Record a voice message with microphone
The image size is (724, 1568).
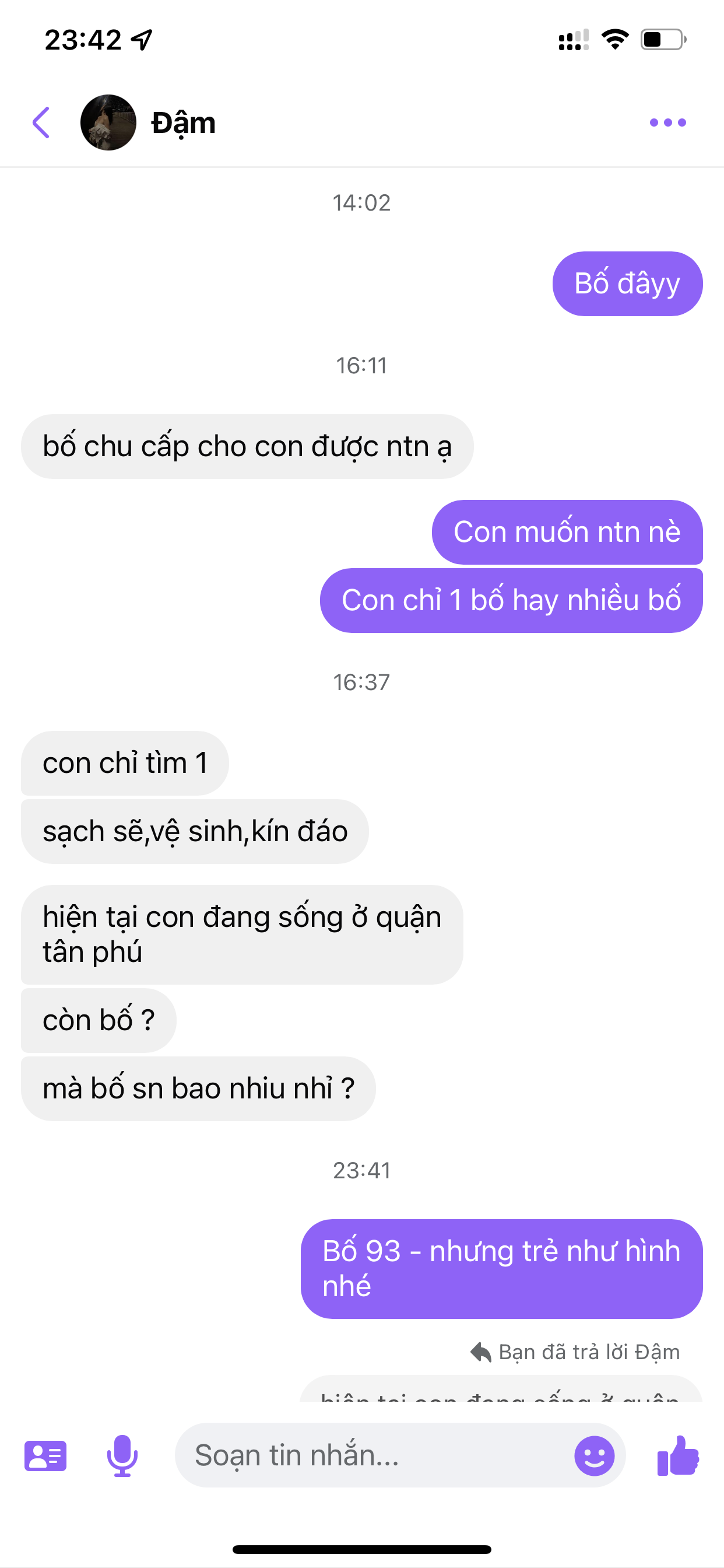[x=122, y=1455]
